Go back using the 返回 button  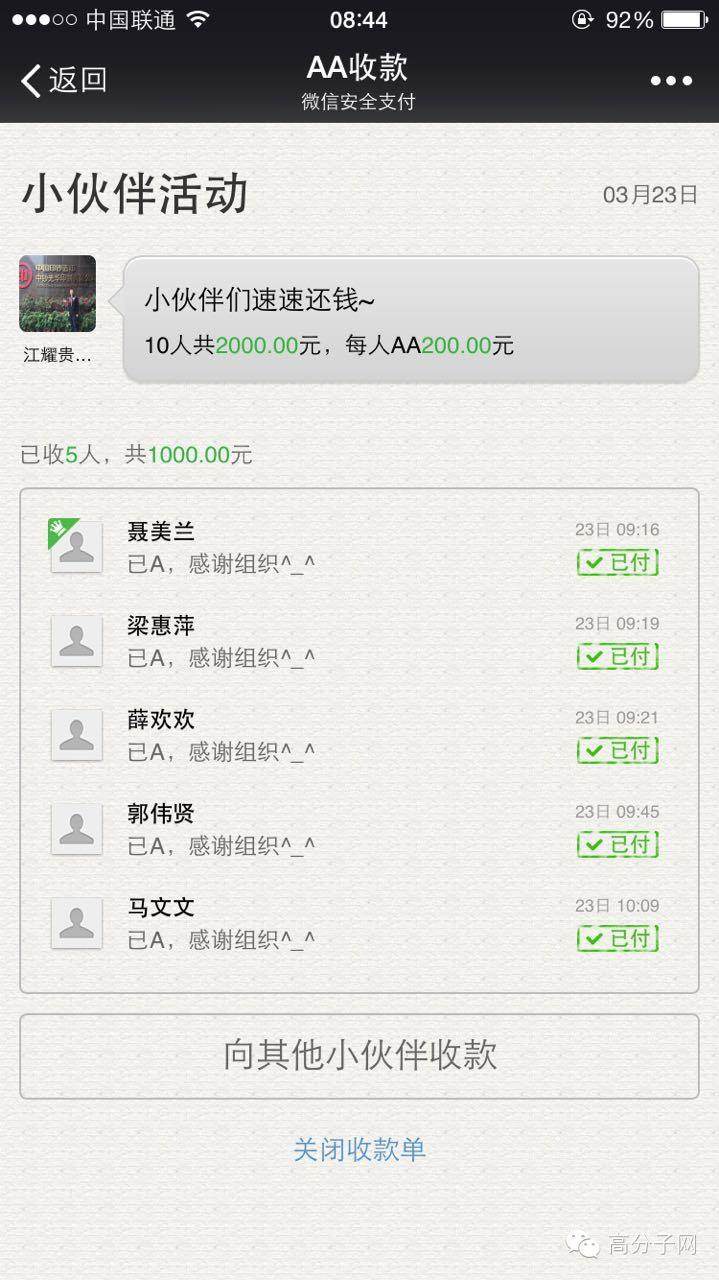click(64, 80)
